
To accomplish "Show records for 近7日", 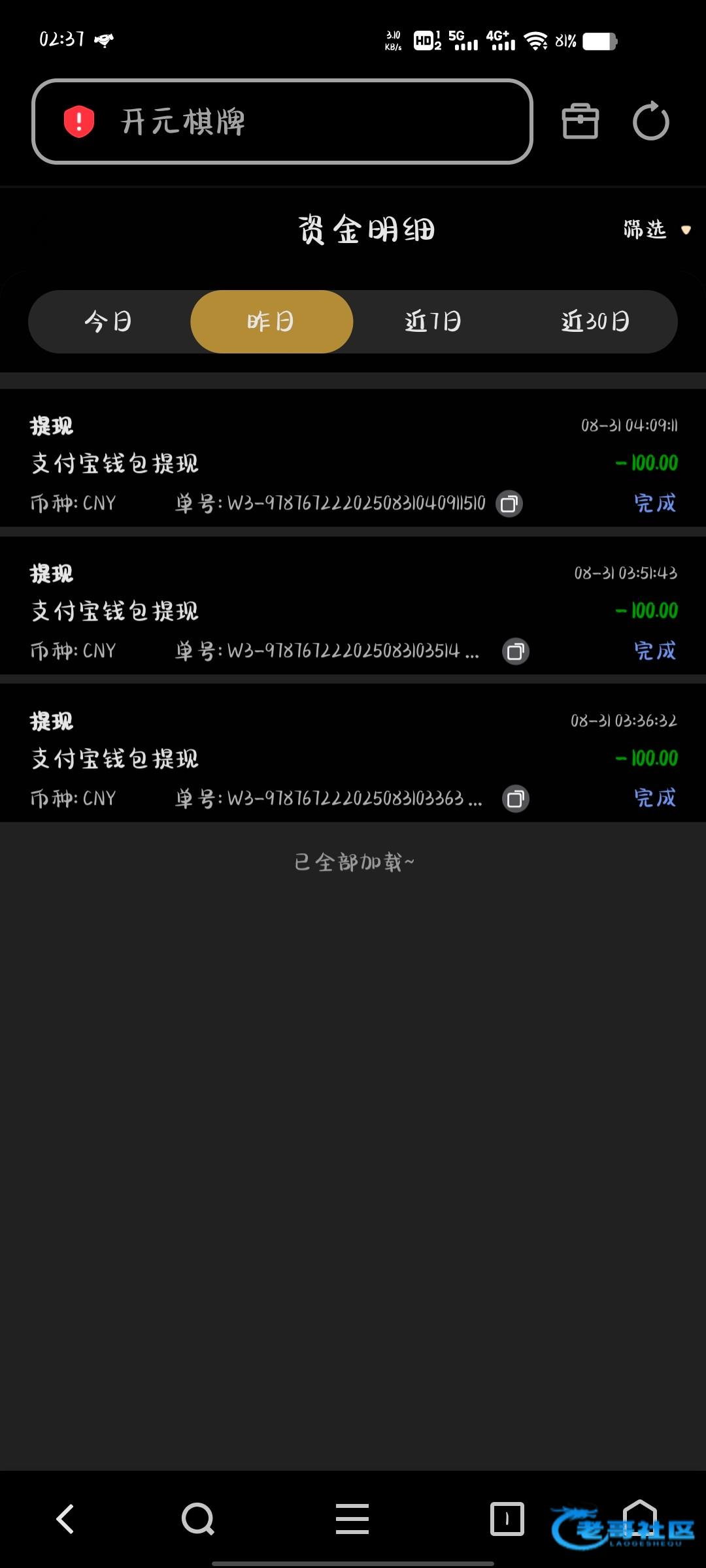I will point(433,321).
